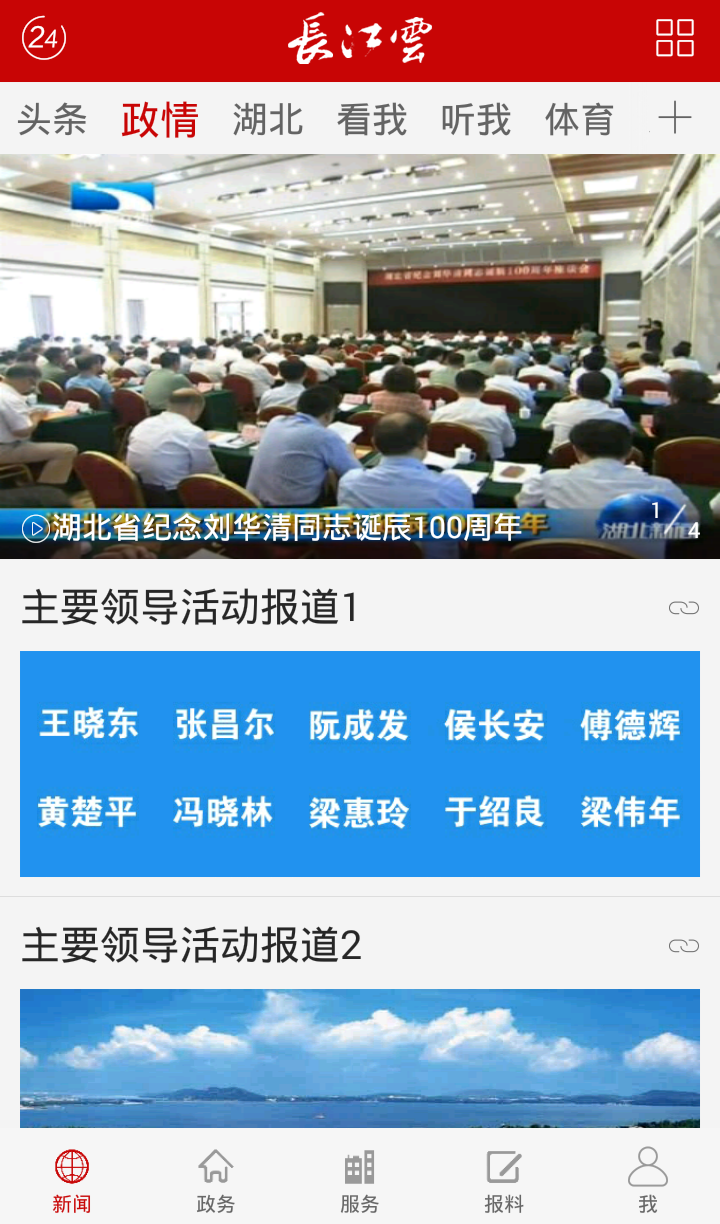Image resolution: width=720 pixels, height=1224 pixels.
Task: Open link icon for 主要领导活动报道1
Action: (683, 608)
